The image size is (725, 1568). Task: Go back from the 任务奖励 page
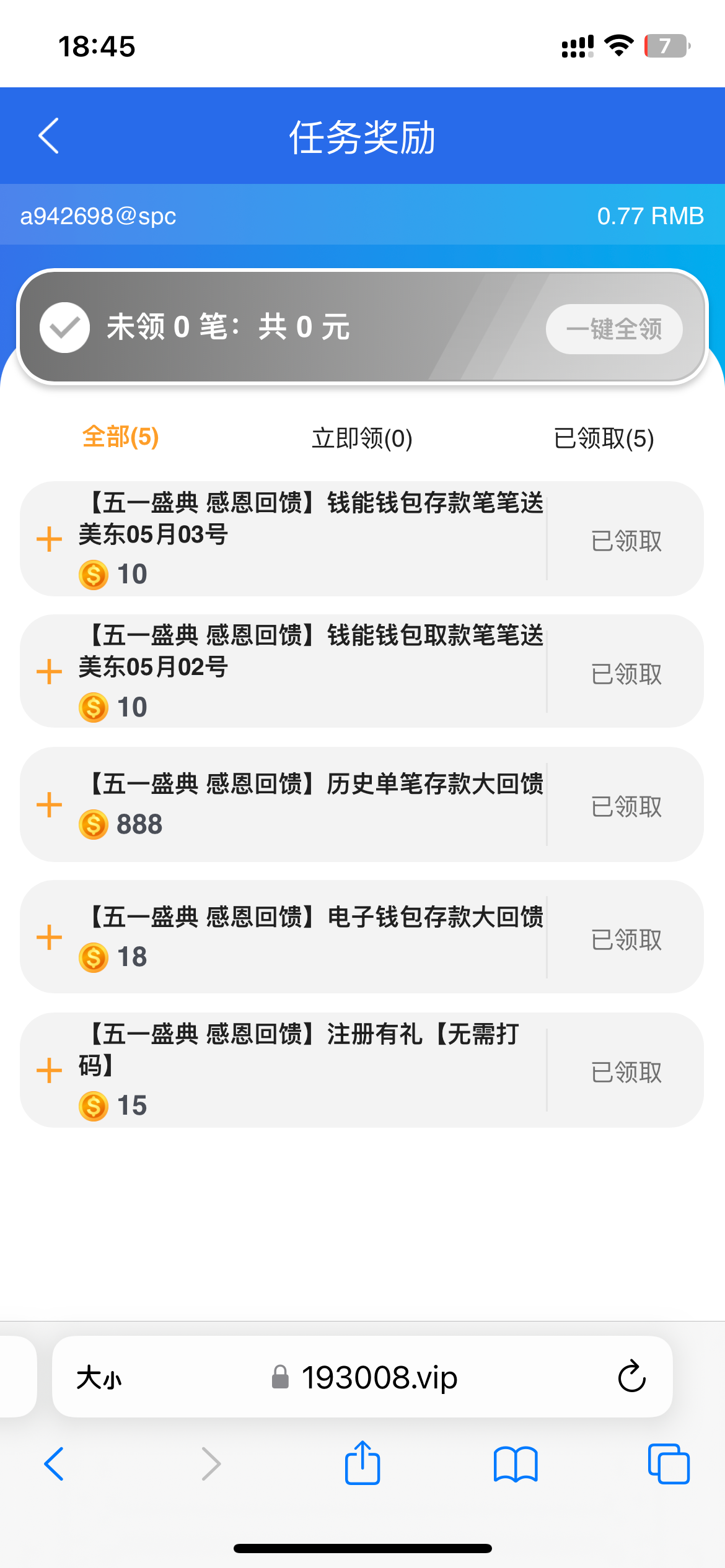49,136
